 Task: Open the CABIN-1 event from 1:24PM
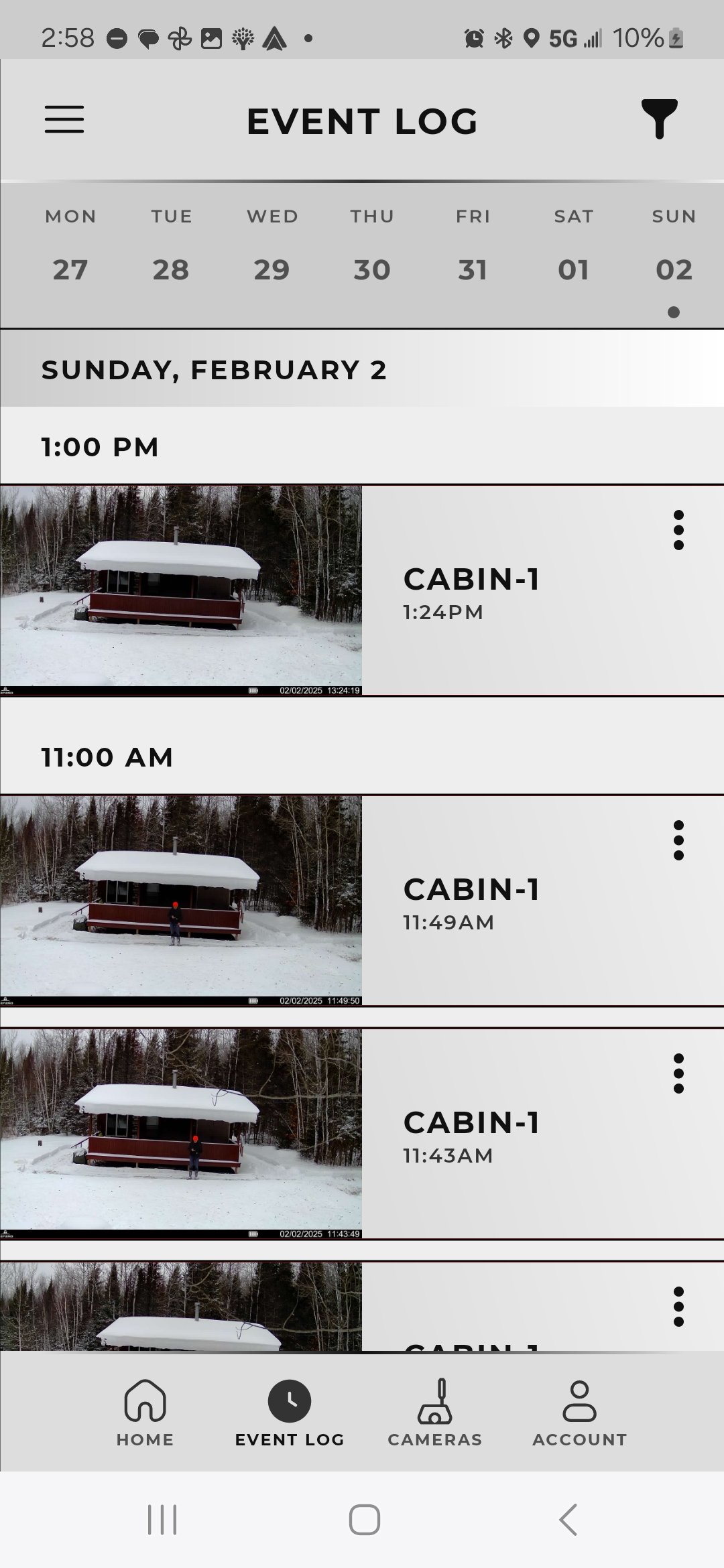tap(362, 590)
